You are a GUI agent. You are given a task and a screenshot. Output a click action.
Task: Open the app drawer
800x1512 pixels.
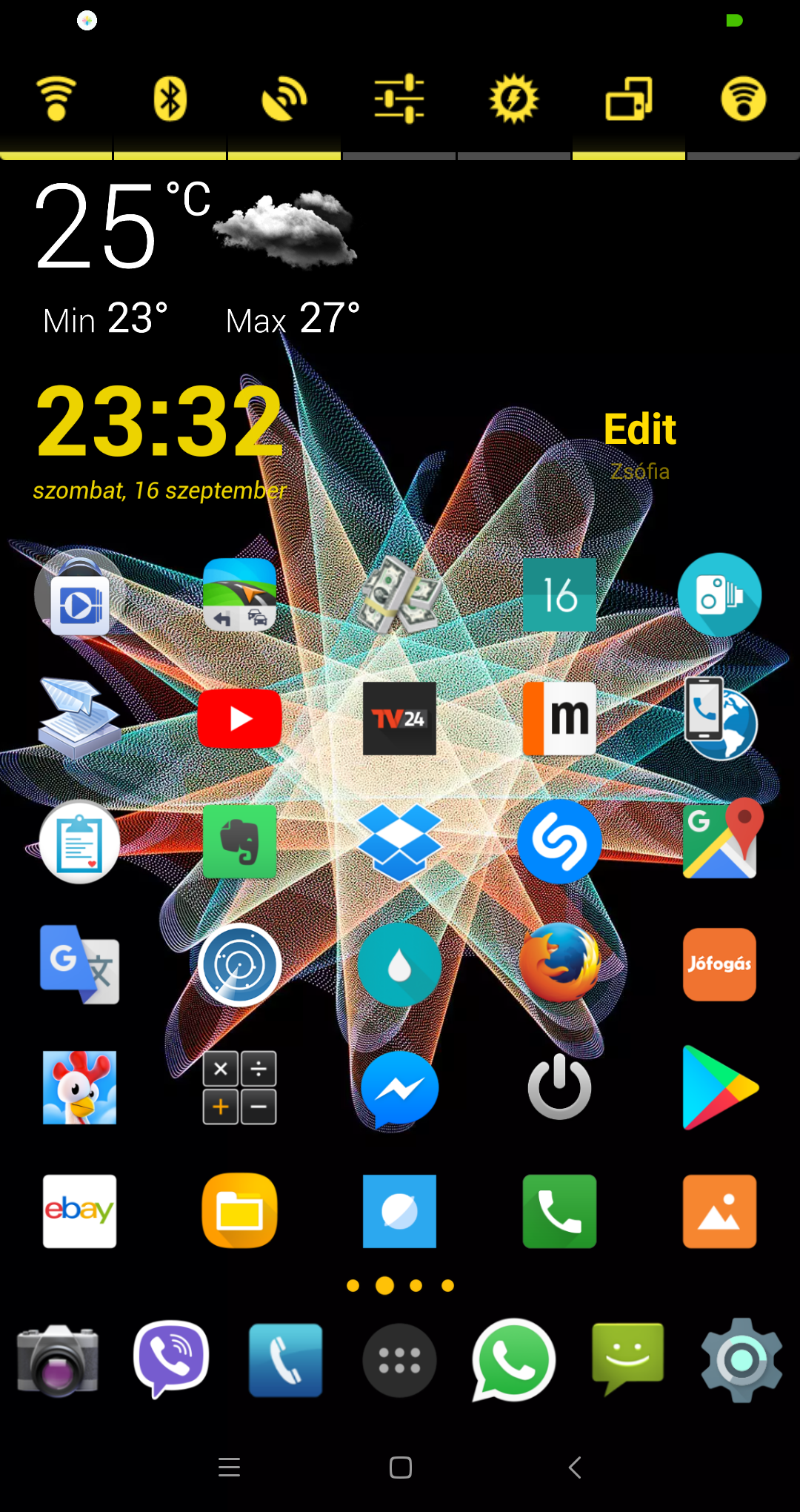click(399, 1360)
